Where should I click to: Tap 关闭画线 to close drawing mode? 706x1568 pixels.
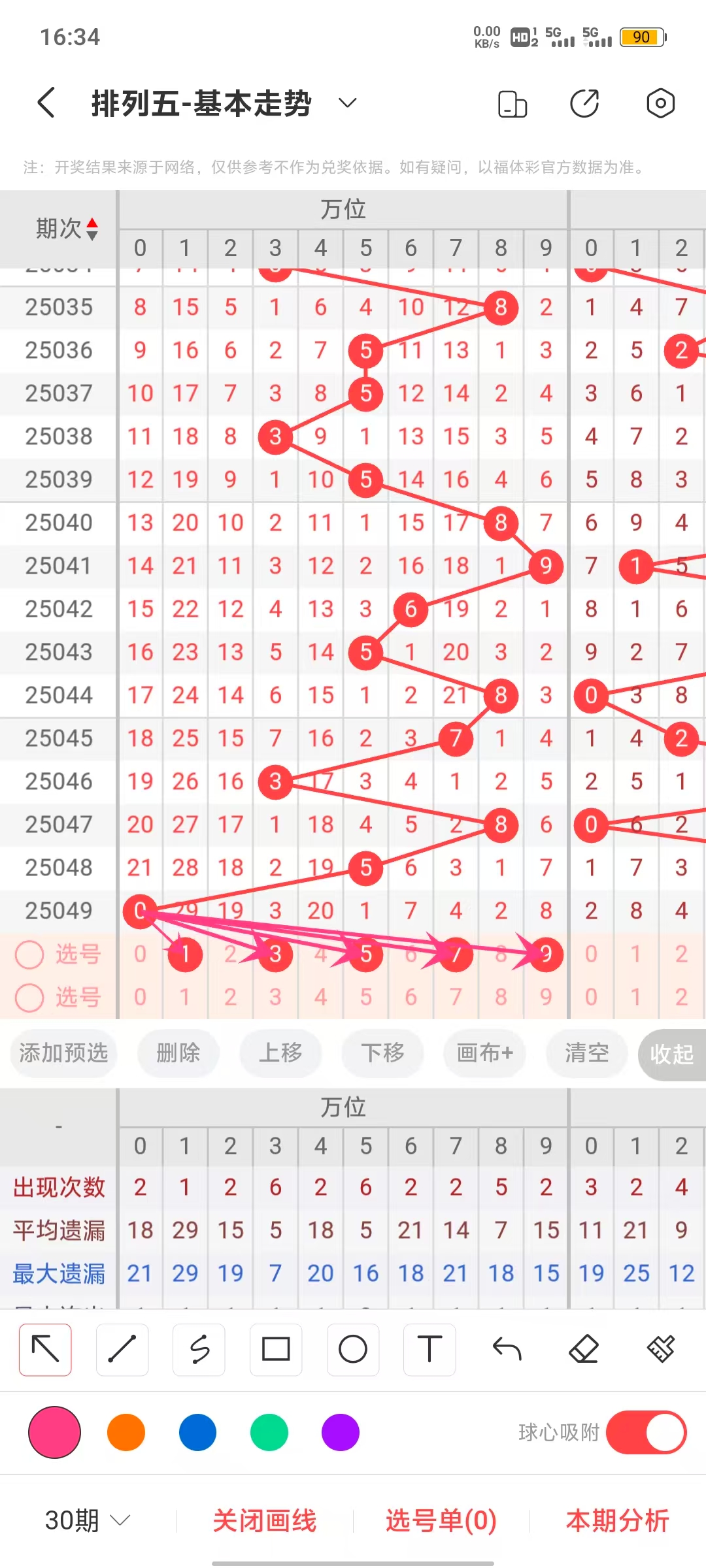264,1520
